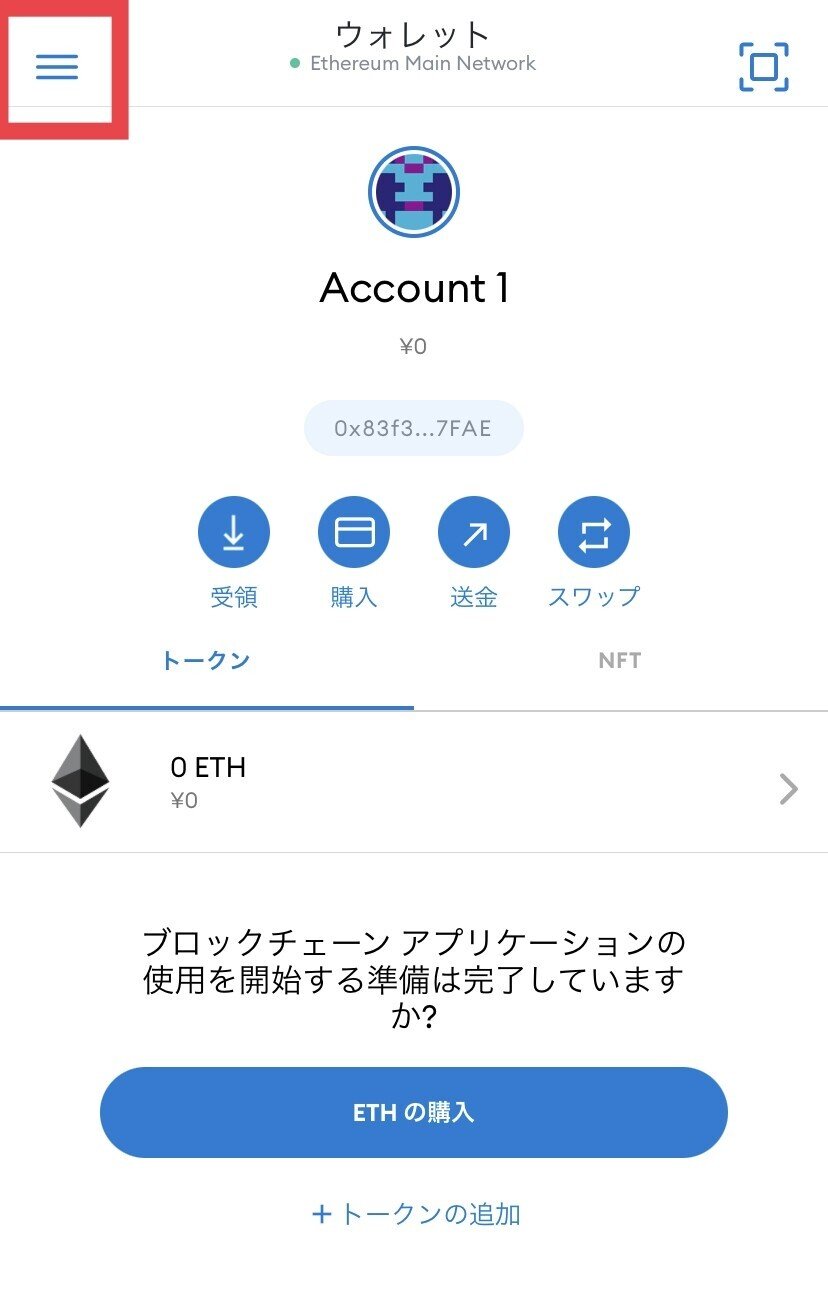Expand the 0 ETH token details chevron

[786, 790]
